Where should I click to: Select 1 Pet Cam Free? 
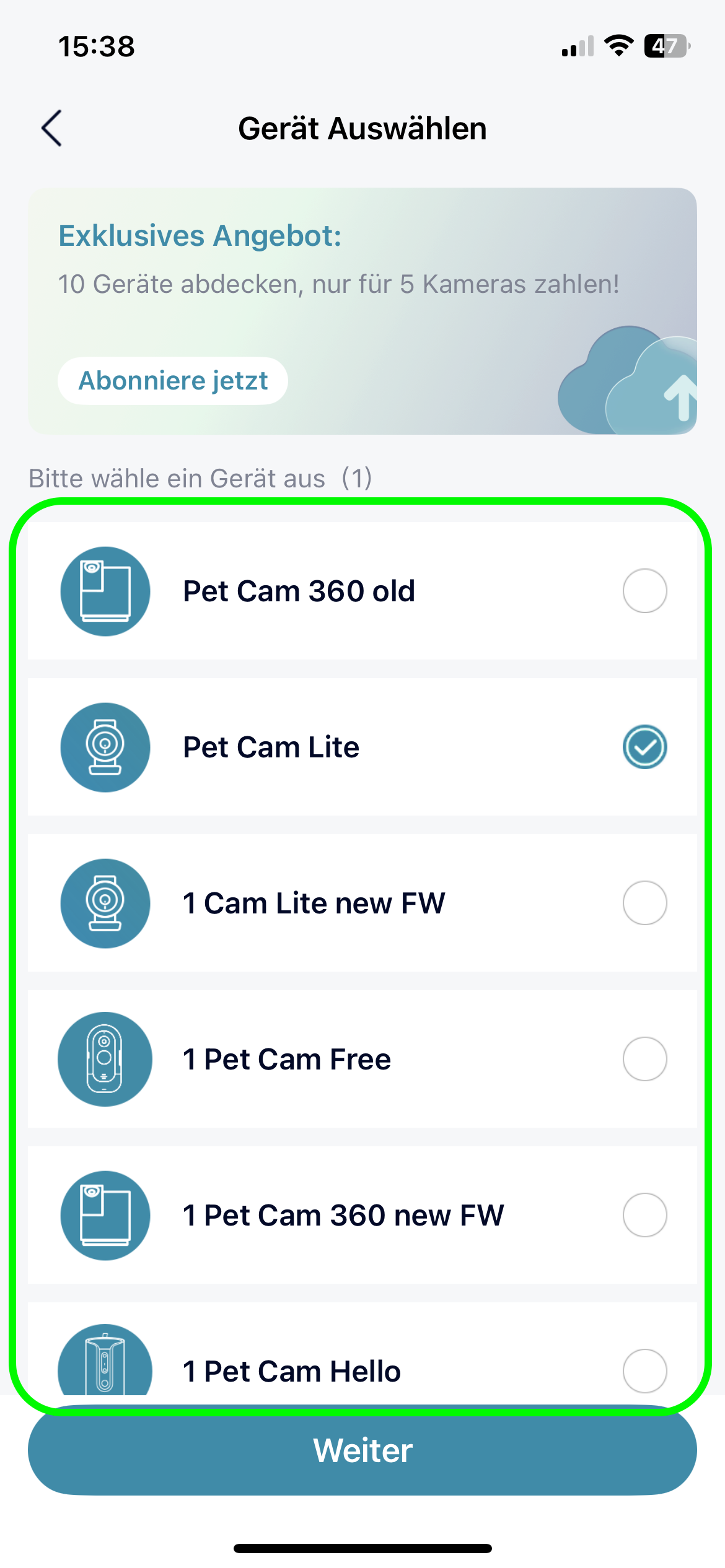pyautogui.click(x=644, y=1059)
